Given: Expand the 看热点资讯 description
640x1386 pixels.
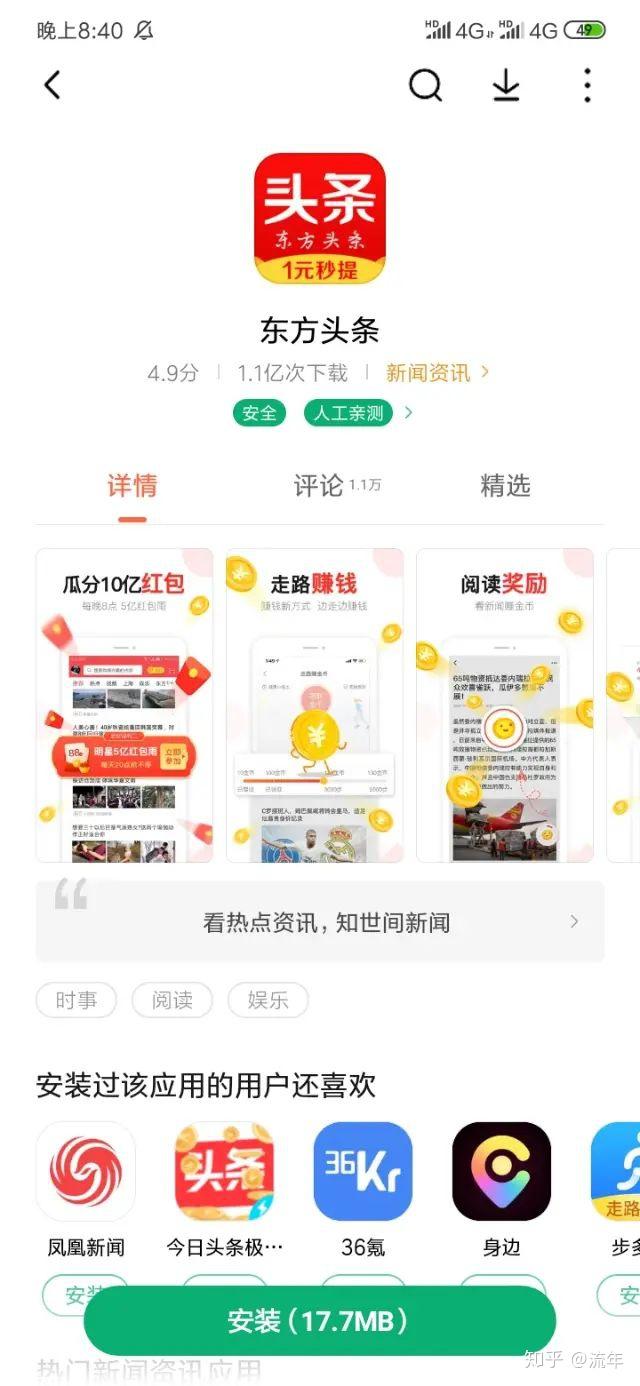Looking at the screenshot, I should pos(320,922).
